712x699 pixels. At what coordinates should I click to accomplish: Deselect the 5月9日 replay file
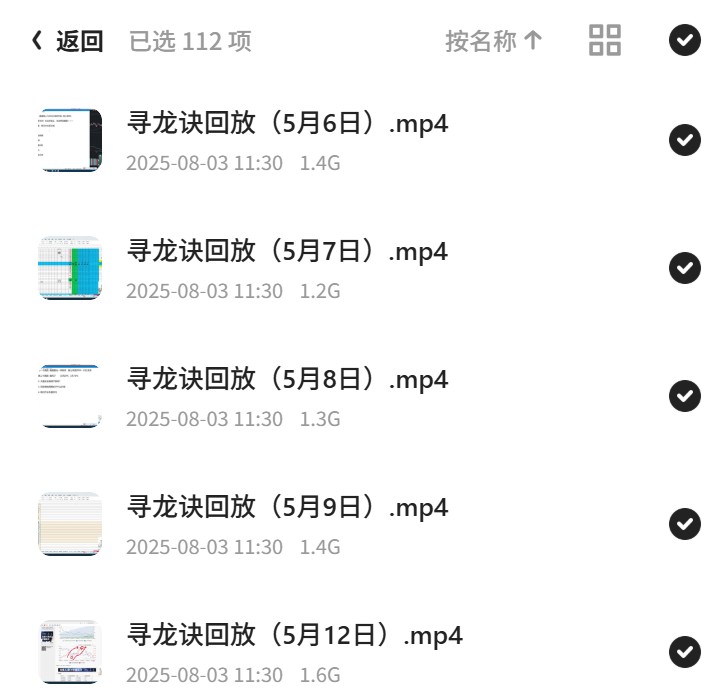pos(684,524)
